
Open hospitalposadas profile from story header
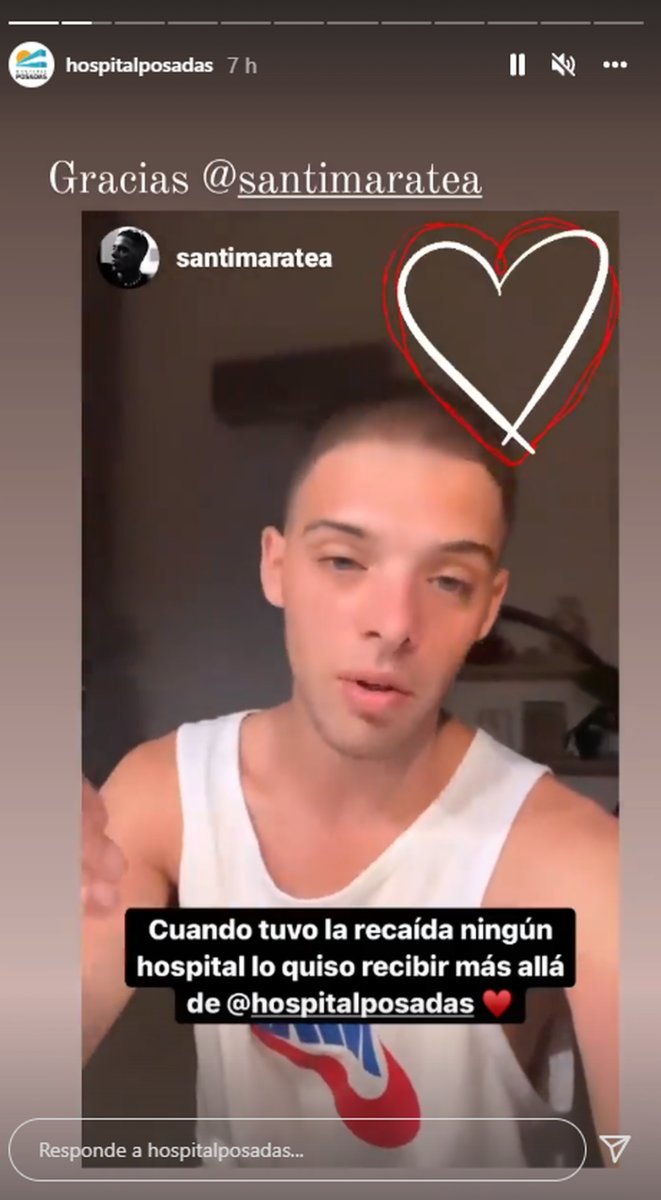point(139,65)
